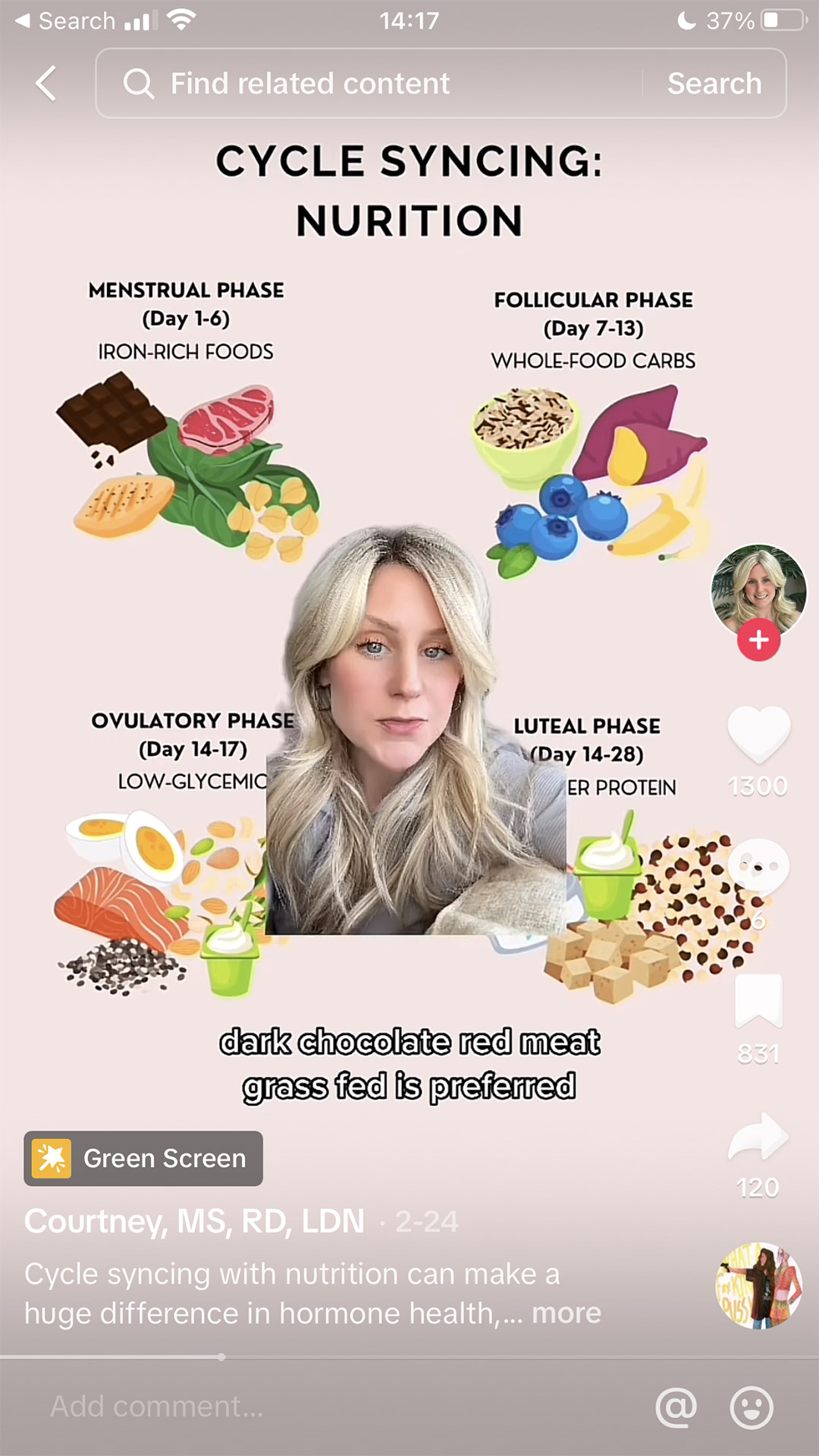Image resolution: width=819 pixels, height=1456 pixels.
Task: Expand caption with more
Action: (x=566, y=1313)
